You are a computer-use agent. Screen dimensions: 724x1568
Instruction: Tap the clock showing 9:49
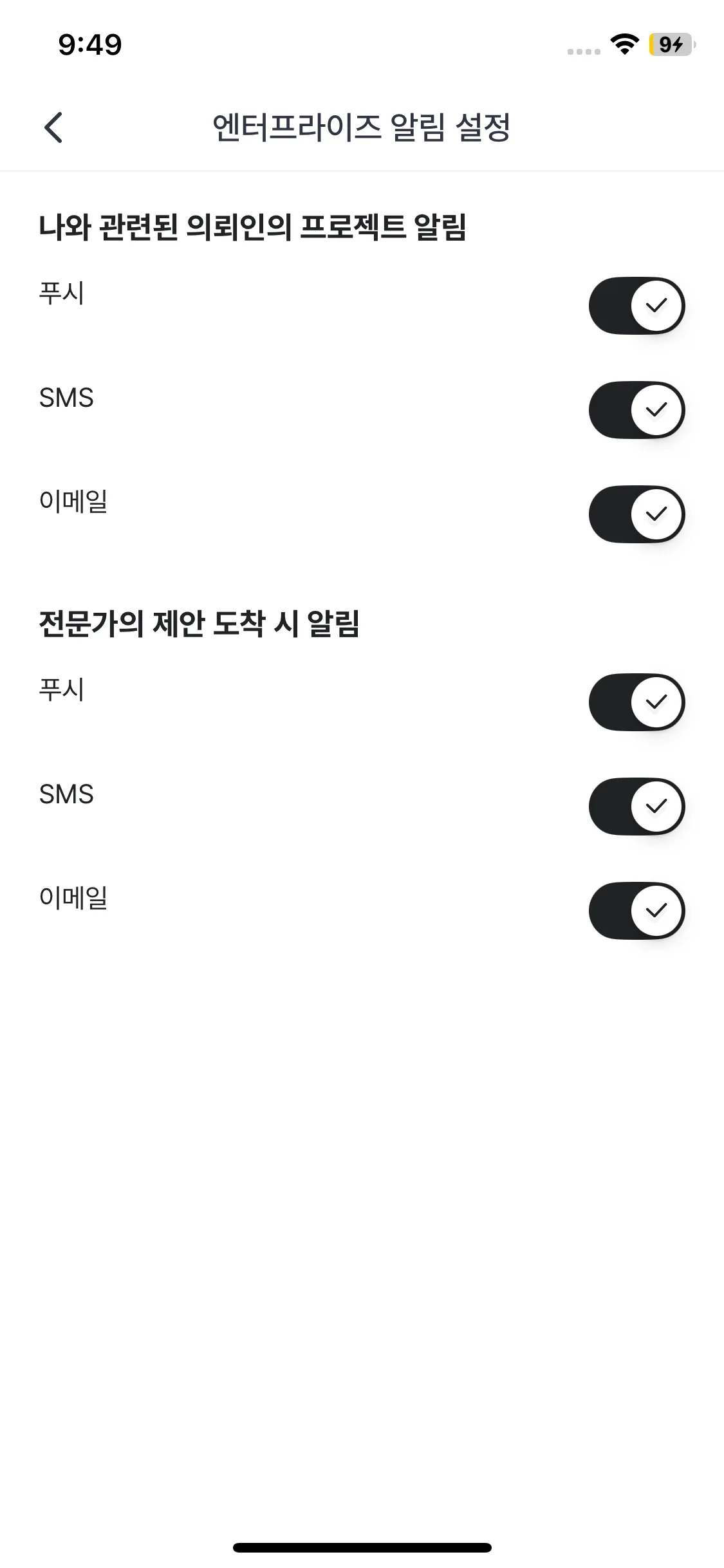pyautogui.click(x=89, y=44)
